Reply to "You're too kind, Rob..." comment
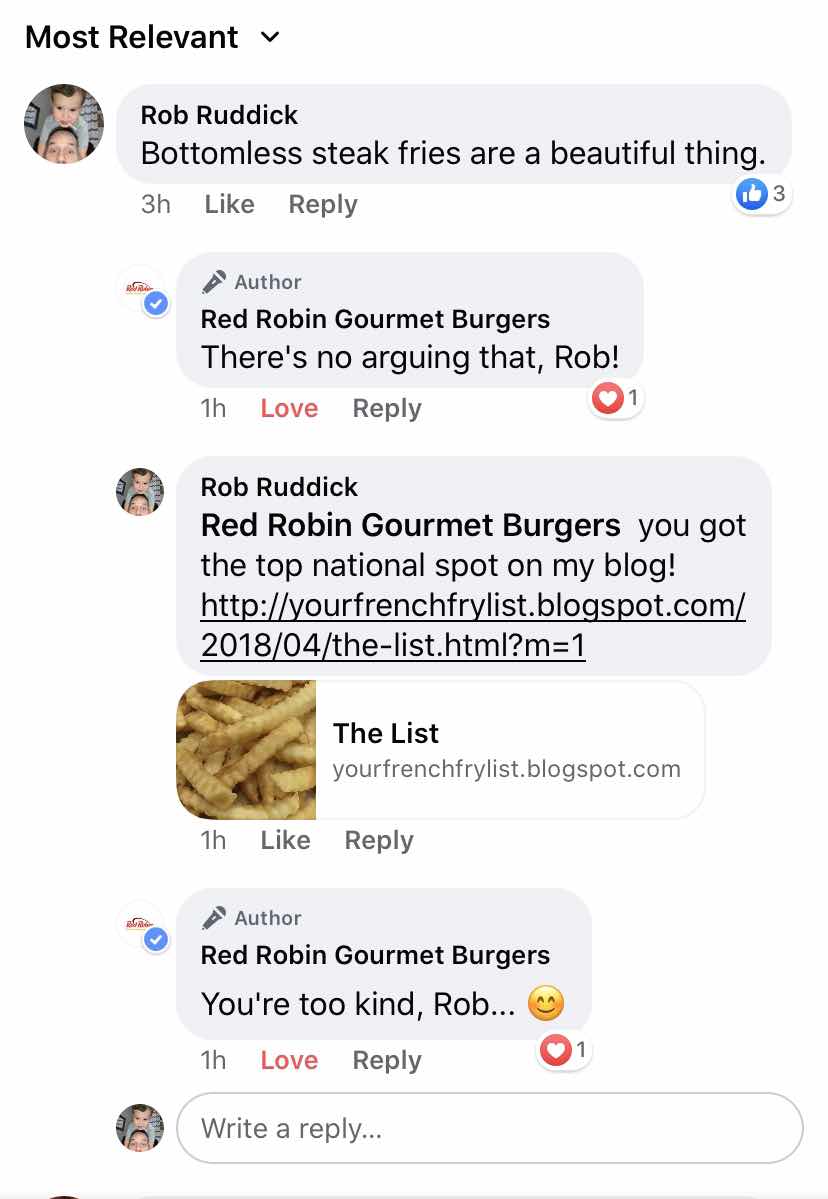This screenshot has width=828, height=1199. coord(387,1061)
